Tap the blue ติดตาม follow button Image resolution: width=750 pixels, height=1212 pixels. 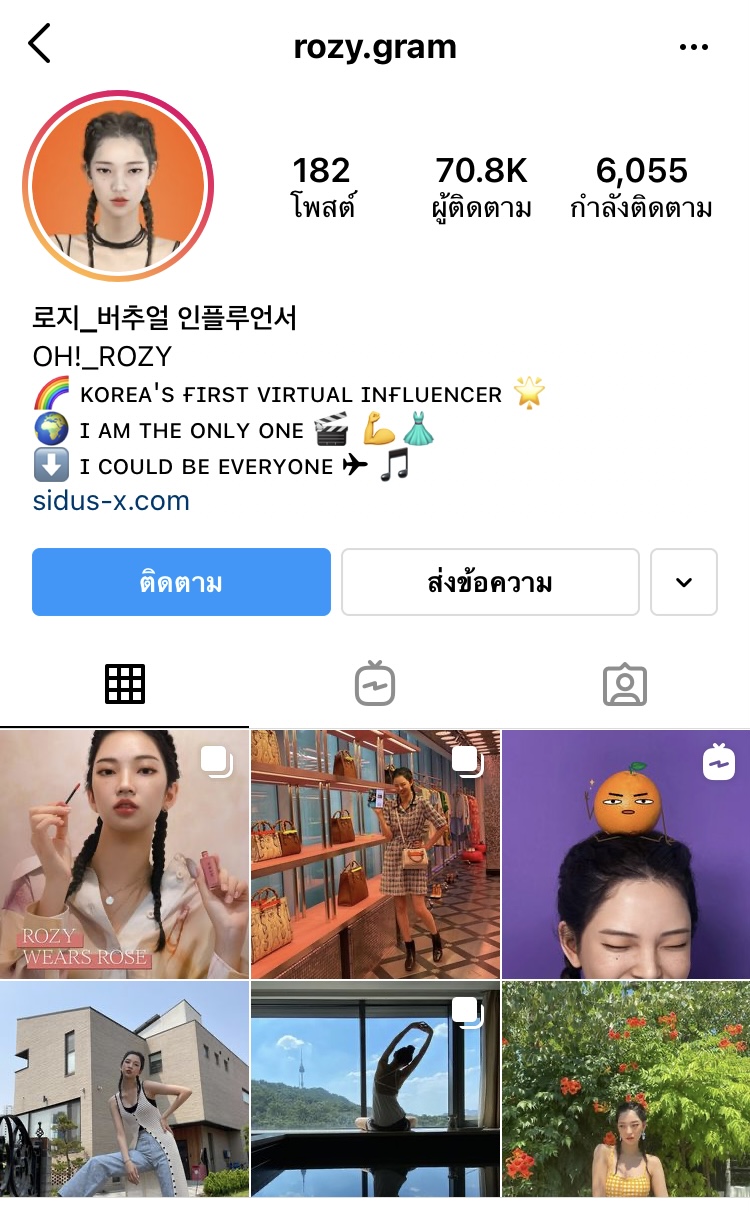click(x=181, y=582)
